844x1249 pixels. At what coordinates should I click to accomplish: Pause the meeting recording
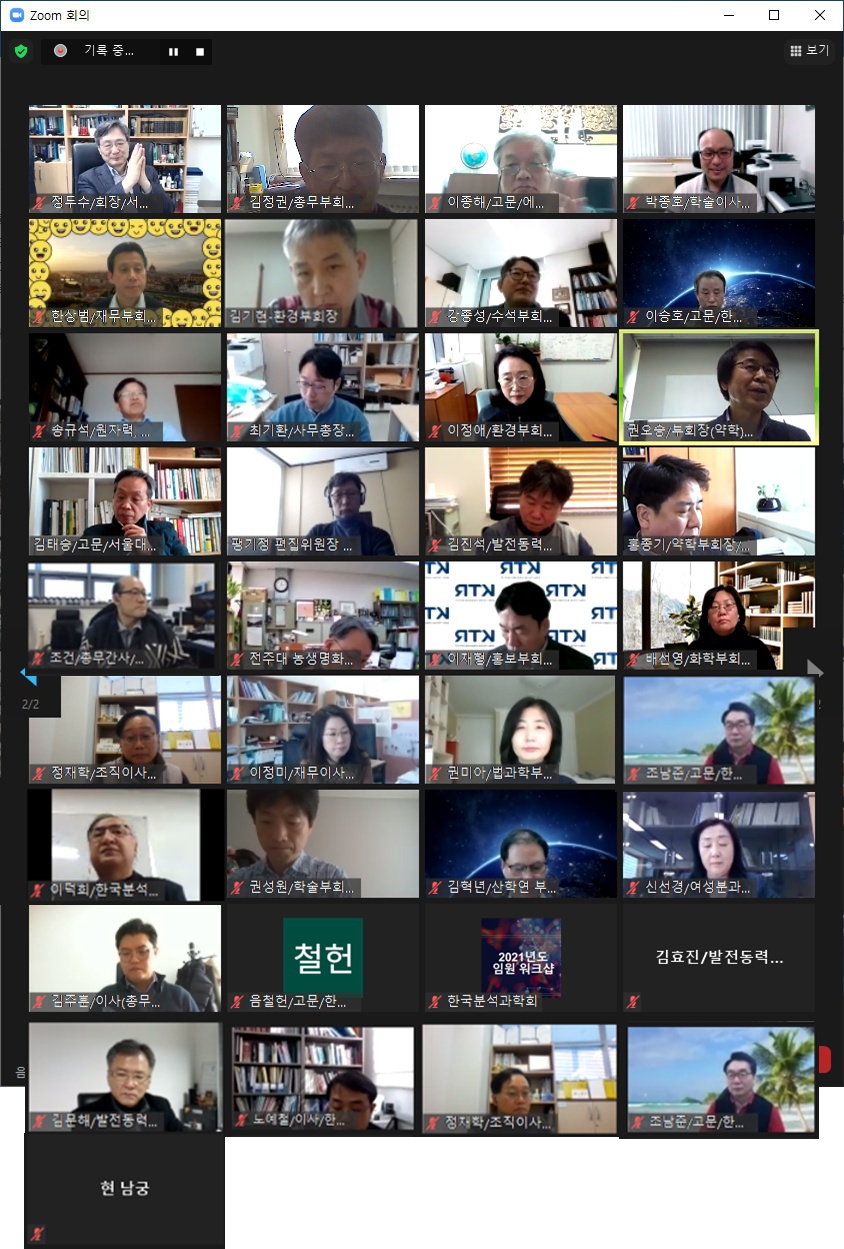pos(173,51)
